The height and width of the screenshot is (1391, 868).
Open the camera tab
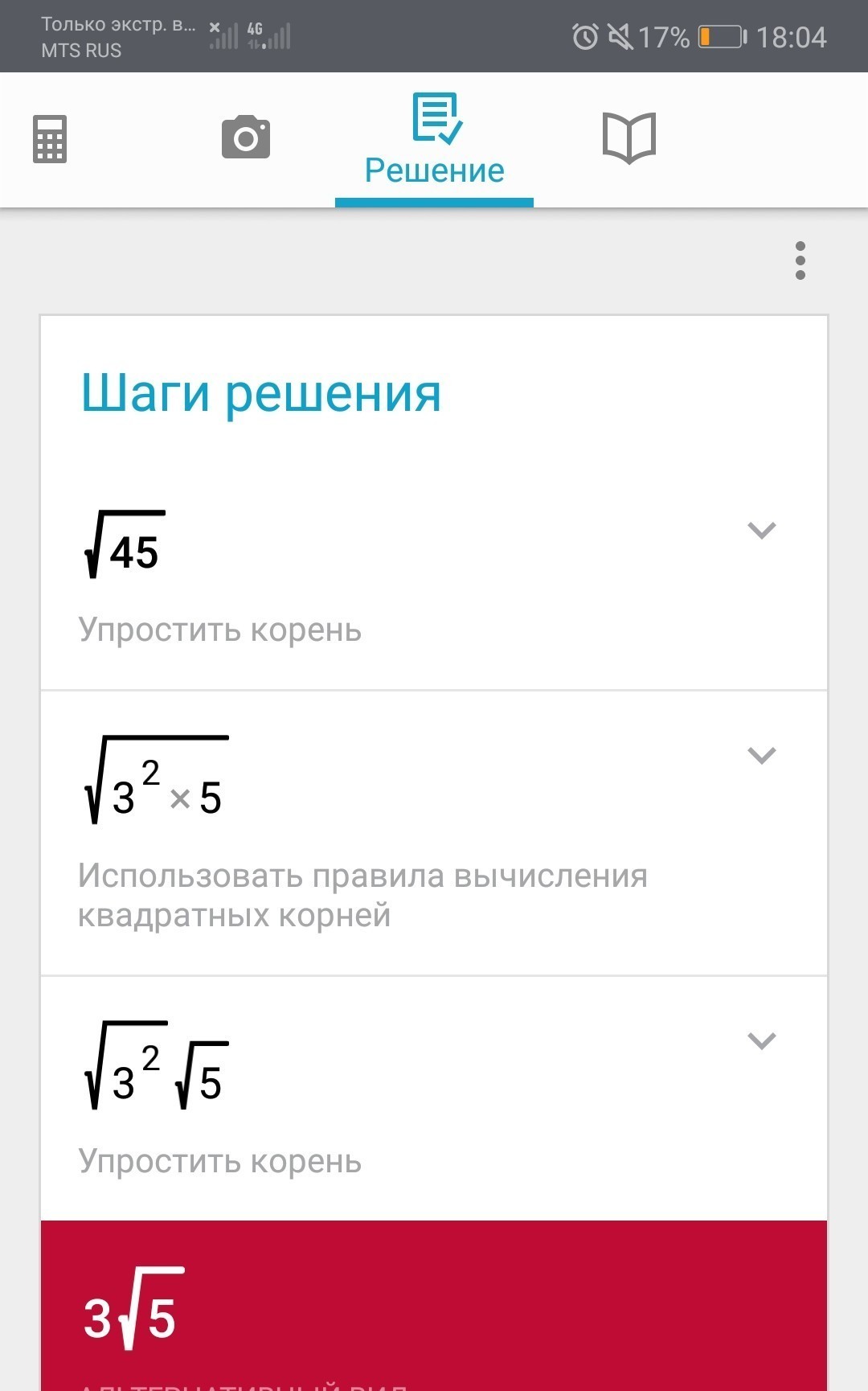click(246, 137)
